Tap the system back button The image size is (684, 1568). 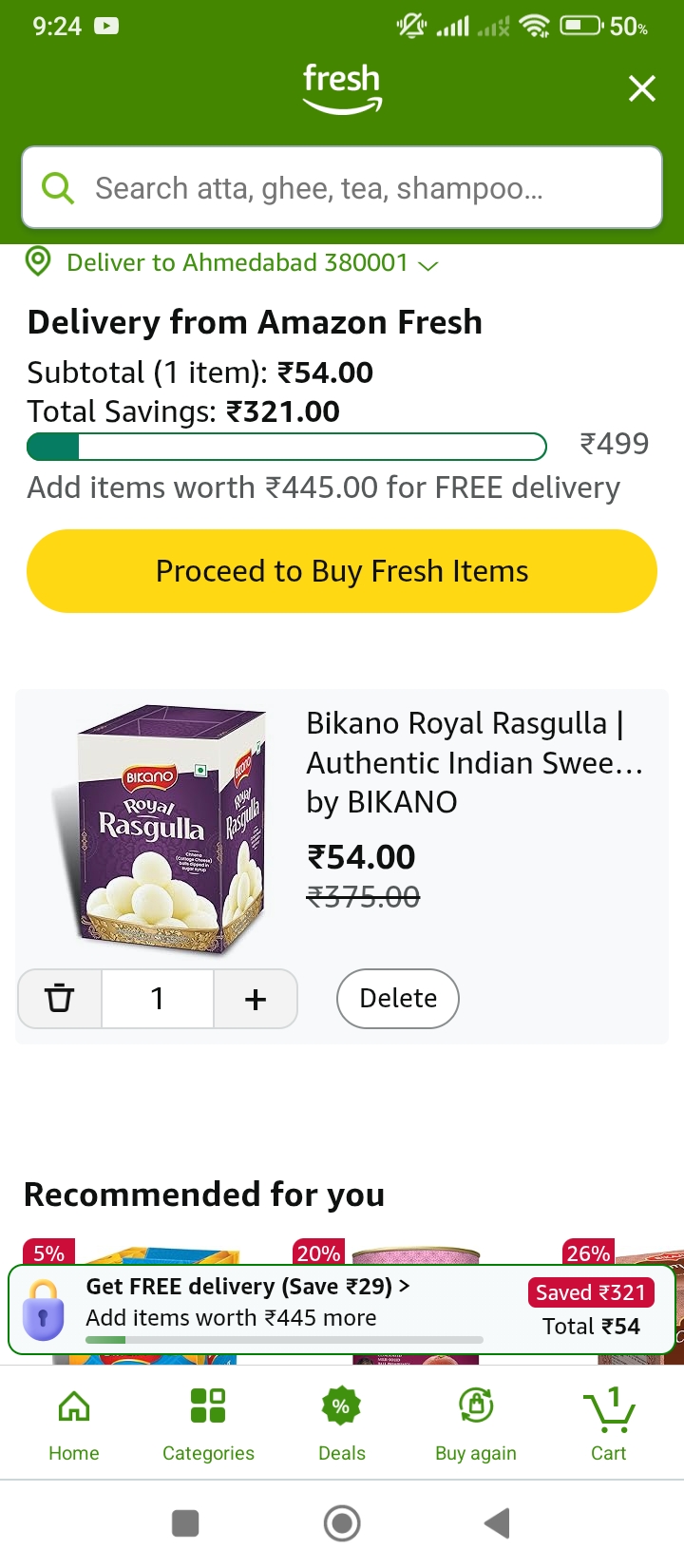pos(497,1523)
